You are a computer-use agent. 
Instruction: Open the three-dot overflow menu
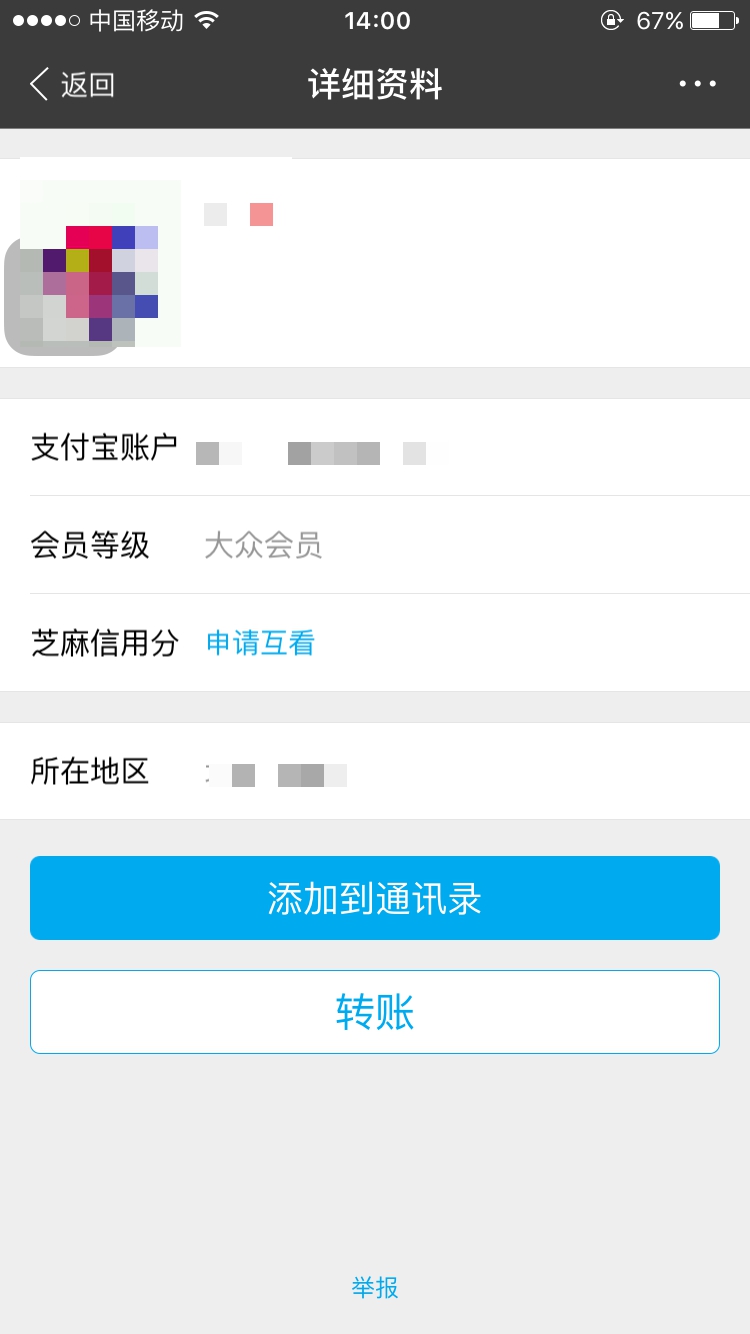pos(697,84)
